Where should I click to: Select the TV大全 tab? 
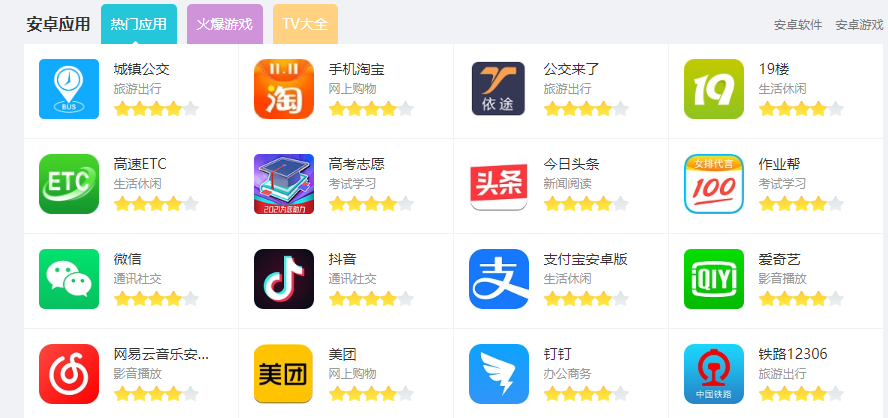305,24
